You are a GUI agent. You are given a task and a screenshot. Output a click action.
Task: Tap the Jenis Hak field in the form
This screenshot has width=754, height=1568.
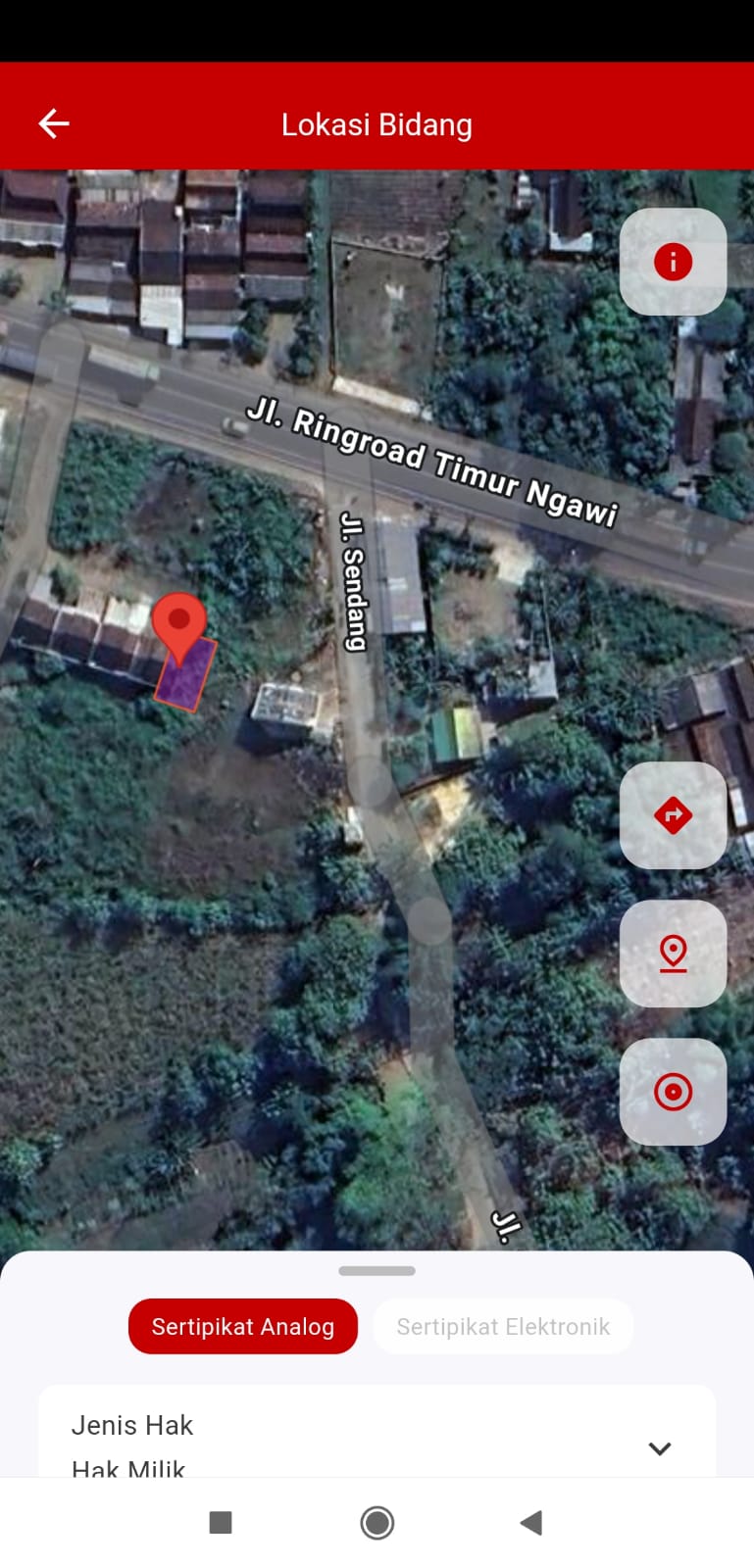click(131, 1426)
